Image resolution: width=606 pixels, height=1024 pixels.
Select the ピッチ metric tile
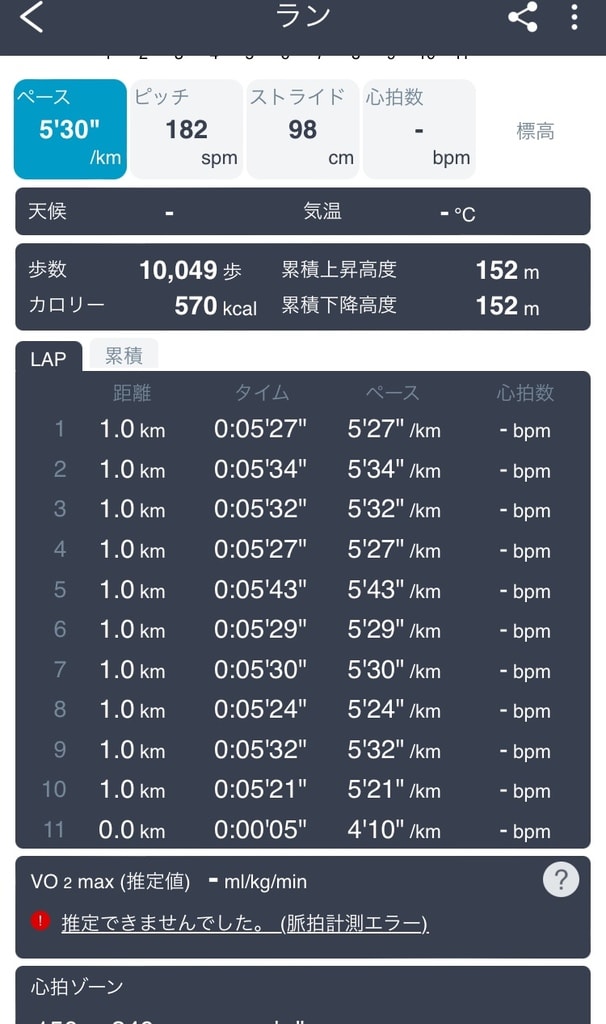tap(186, 129)
